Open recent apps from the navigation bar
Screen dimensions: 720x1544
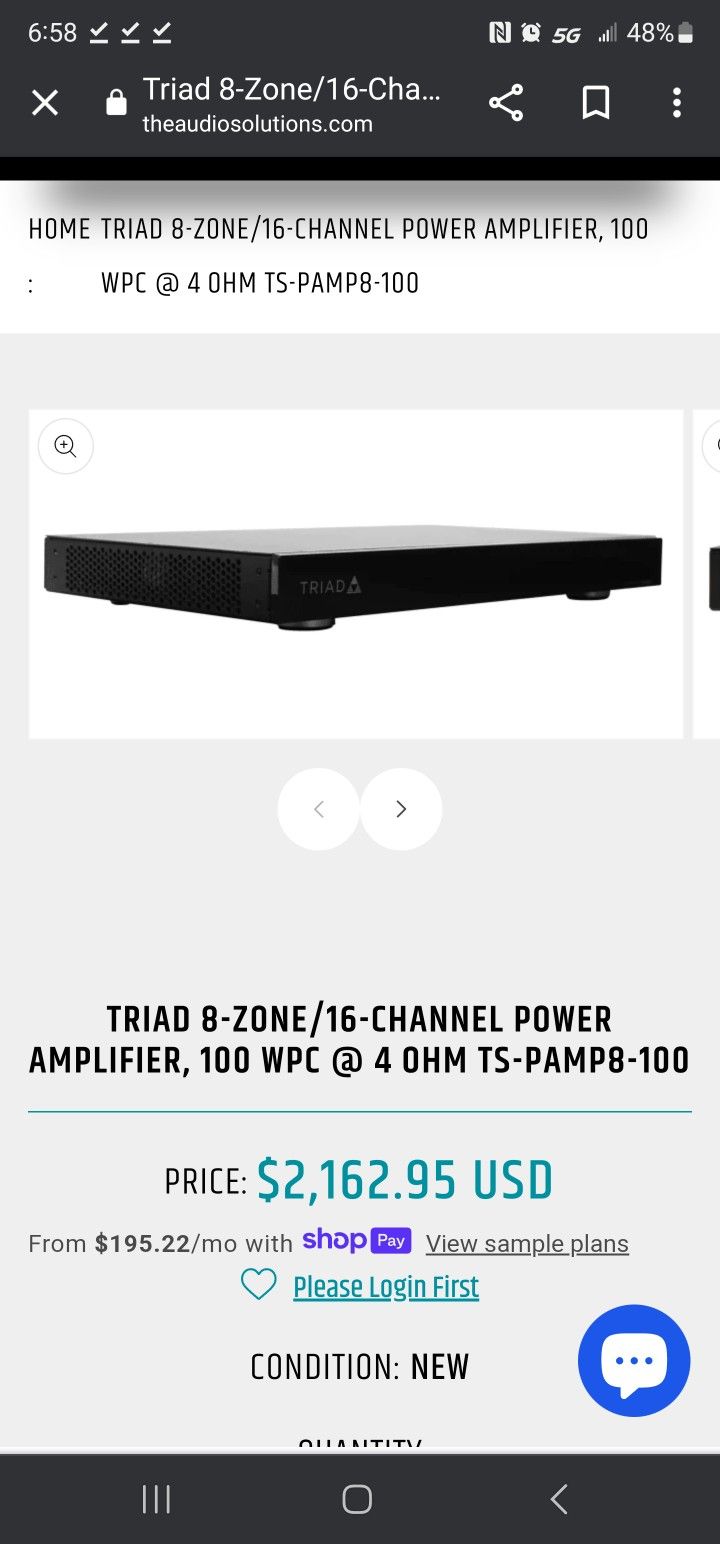click(156, 1499)
